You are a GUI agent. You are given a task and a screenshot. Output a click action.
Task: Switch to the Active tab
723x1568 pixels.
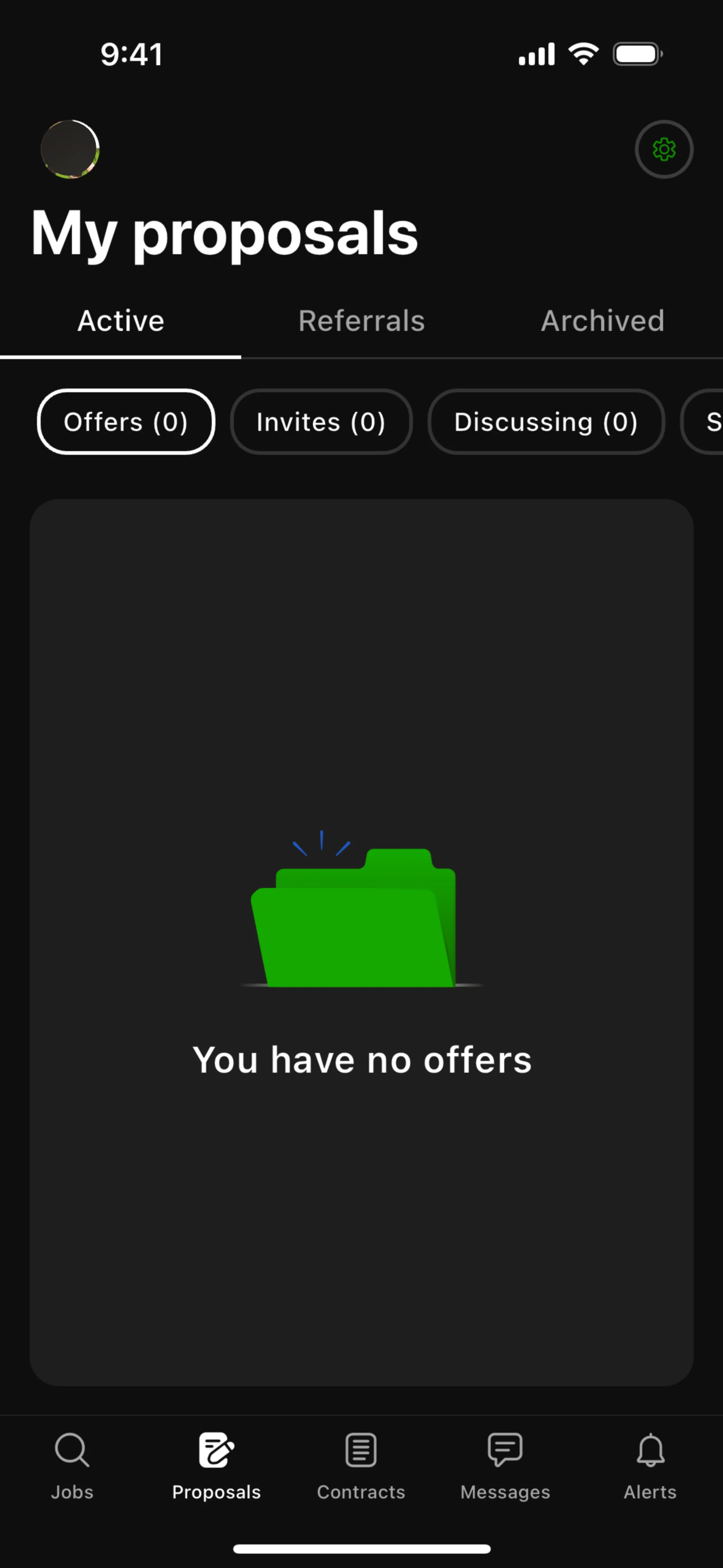(120, 321)
